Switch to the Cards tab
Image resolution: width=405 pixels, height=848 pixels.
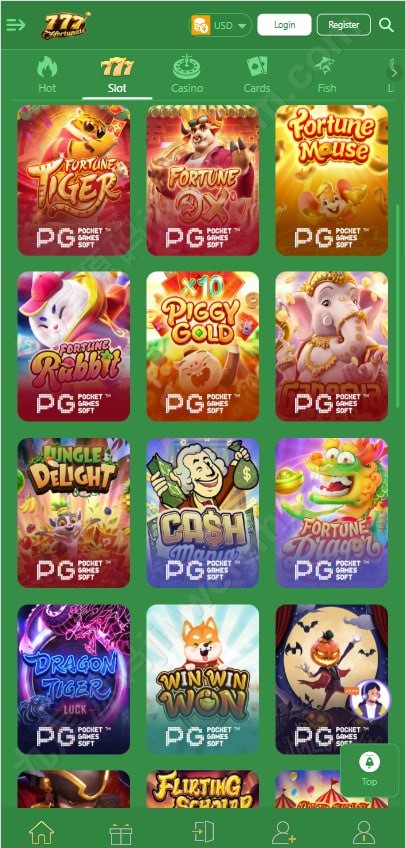[x=257, y=75]
